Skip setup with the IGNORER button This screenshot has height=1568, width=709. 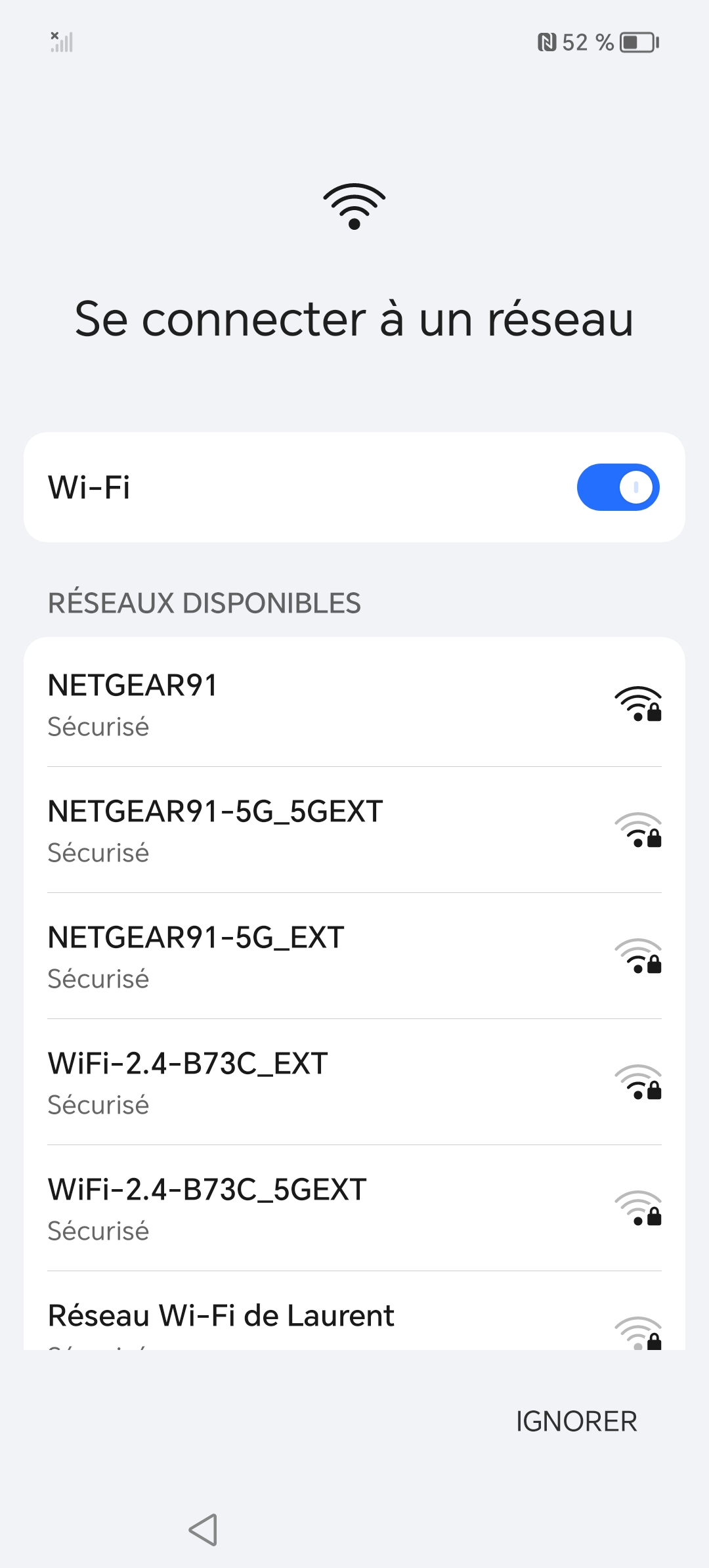coord(576,1422)
